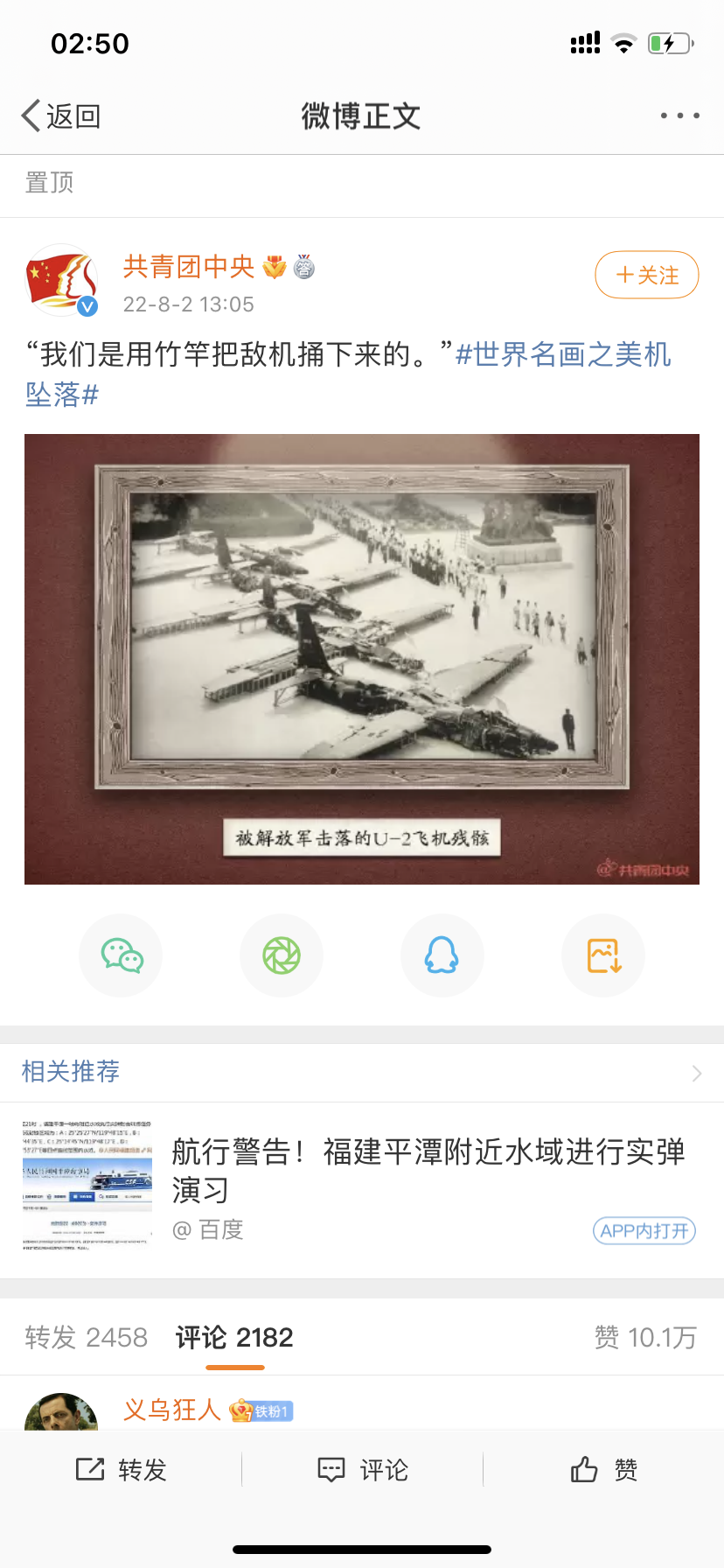This screenshot has width=724, height=1568.
Task: Switch to the 转发 2458 tab
Action: [86, 1337]
